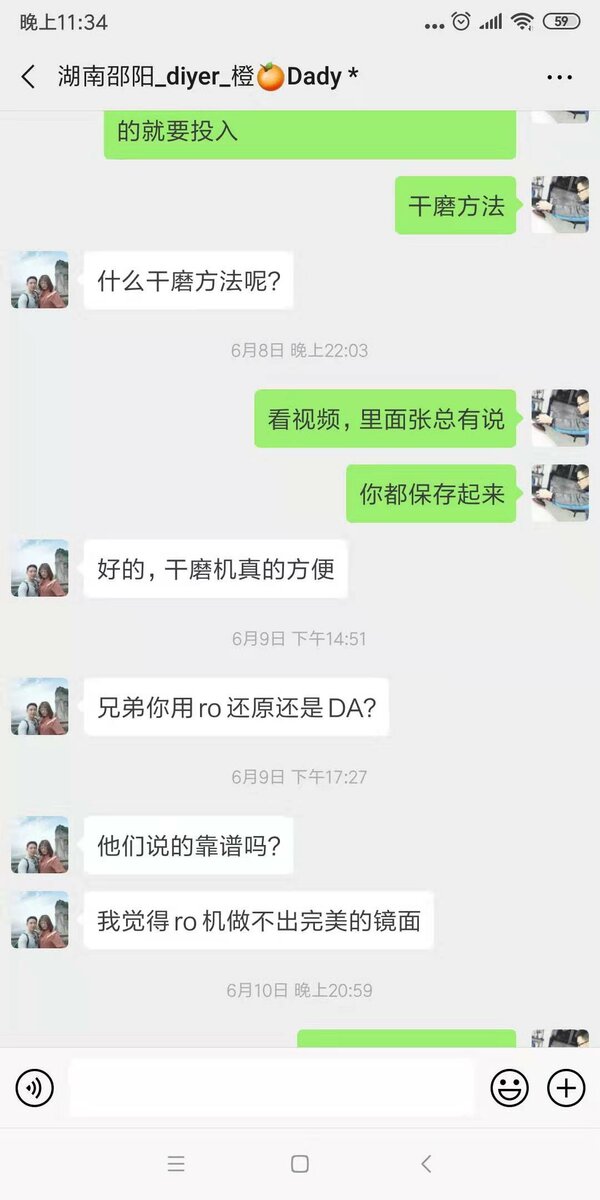The height and width of the screenshot is (1200, 600).
Task: Open the chat info overflow menu
Action: [559, 76]
